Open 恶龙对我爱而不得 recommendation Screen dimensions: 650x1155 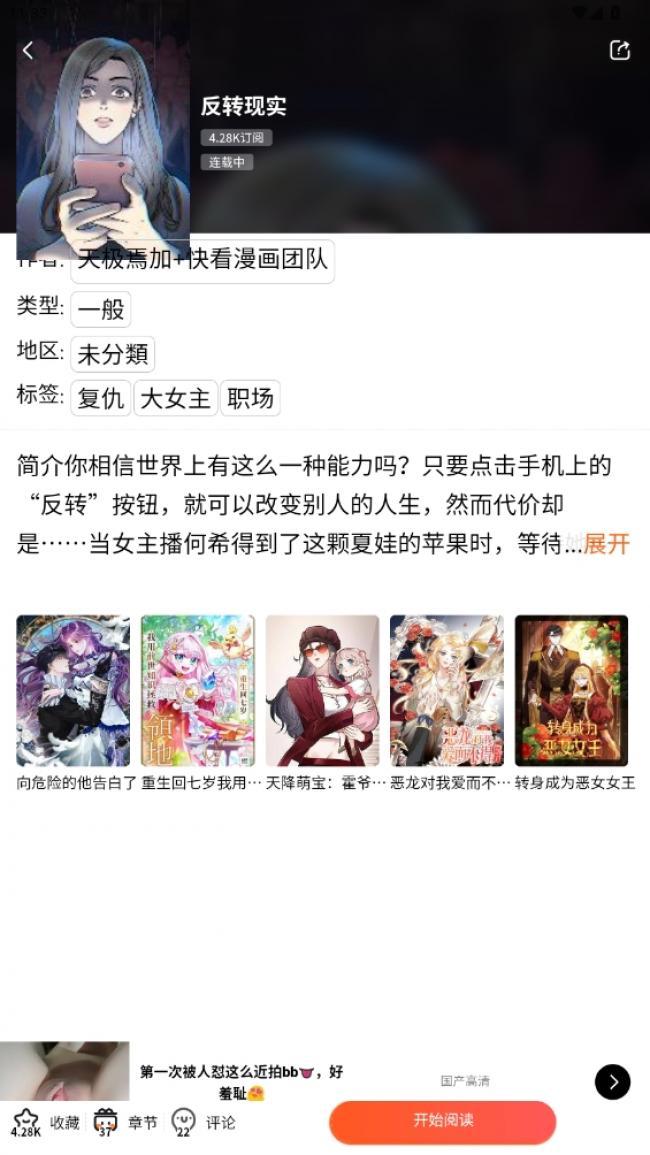click(x=446, y=691)
